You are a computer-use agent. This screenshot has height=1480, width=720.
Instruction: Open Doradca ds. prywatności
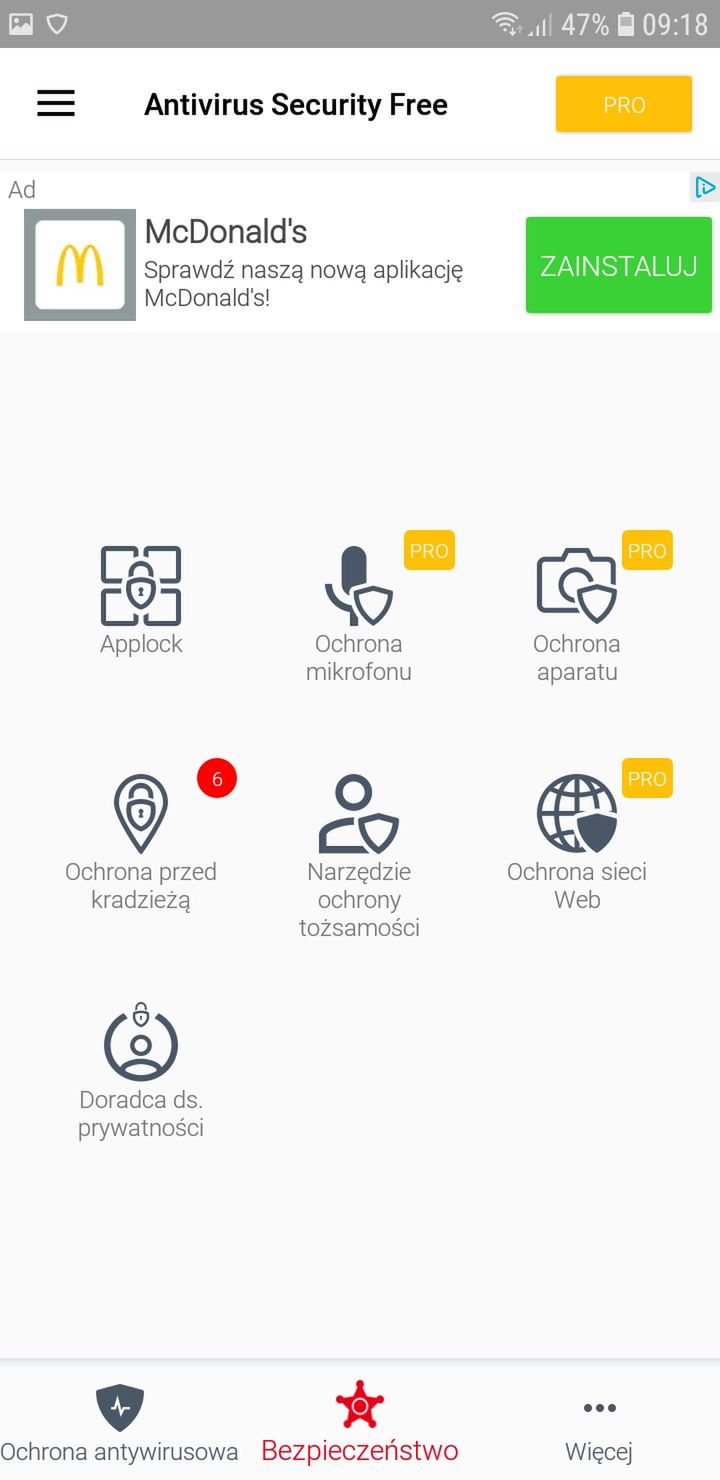click(141, 1070)
